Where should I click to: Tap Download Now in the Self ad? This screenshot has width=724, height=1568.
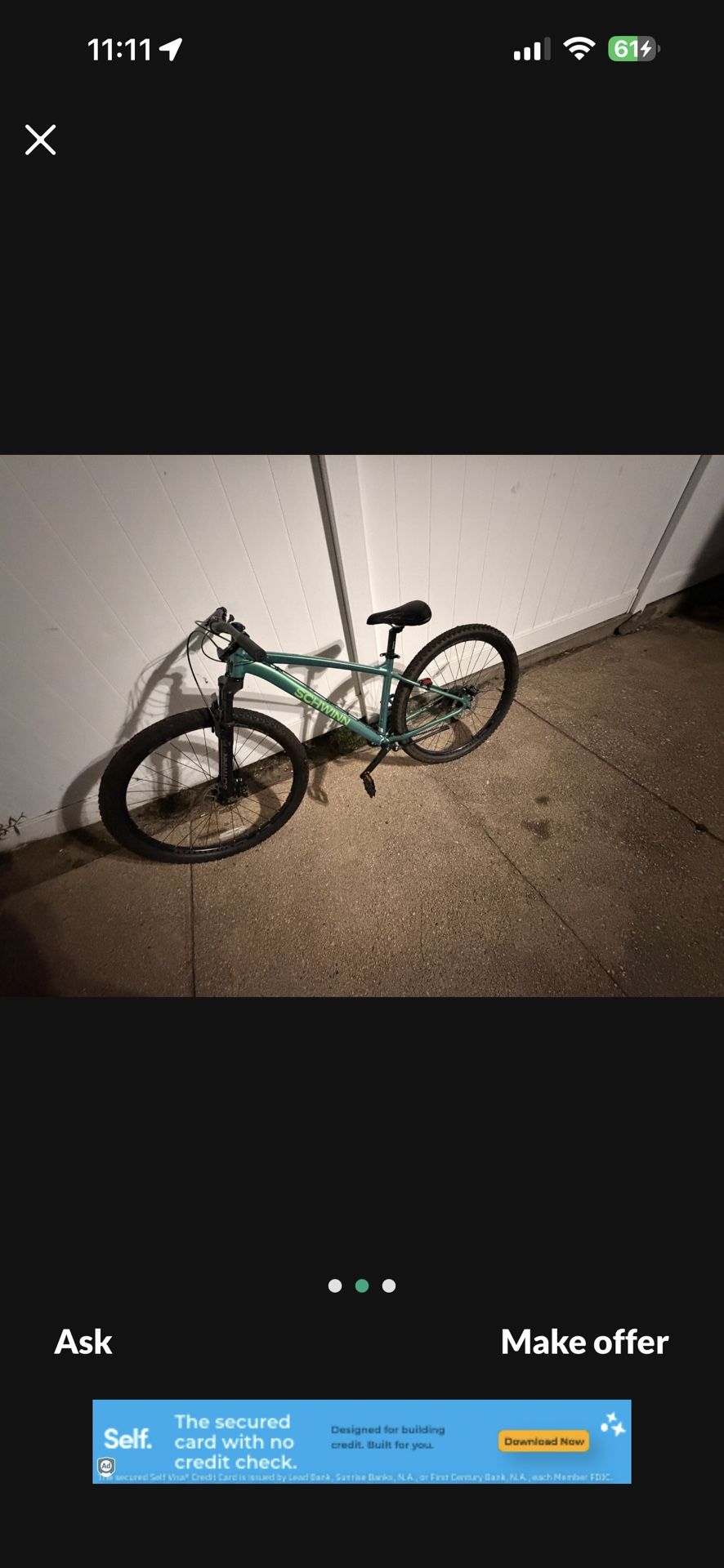click(544, 1441)
